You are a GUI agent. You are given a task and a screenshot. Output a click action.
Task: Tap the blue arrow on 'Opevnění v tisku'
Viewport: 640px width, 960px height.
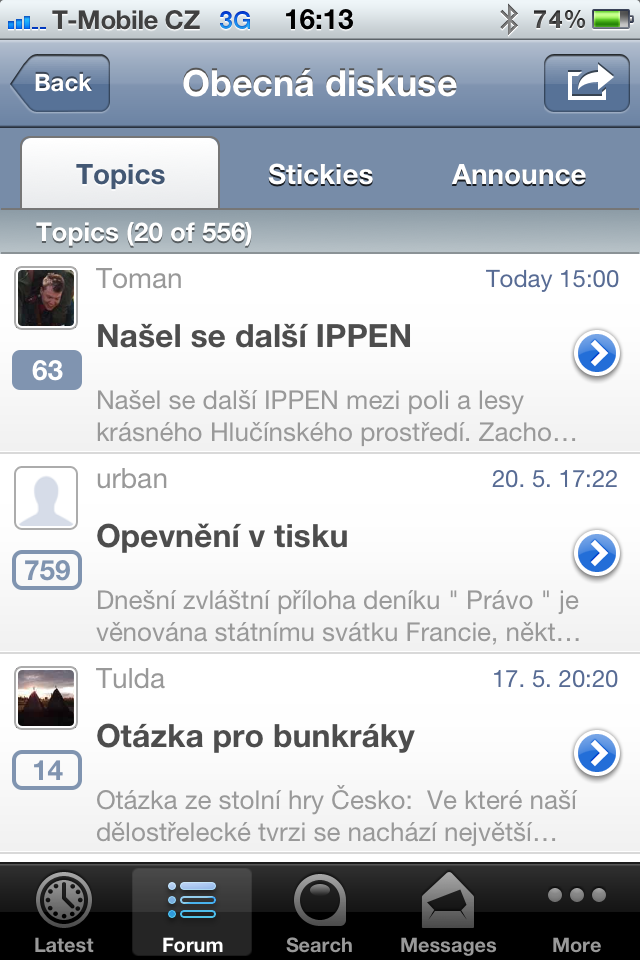[597, 553]
